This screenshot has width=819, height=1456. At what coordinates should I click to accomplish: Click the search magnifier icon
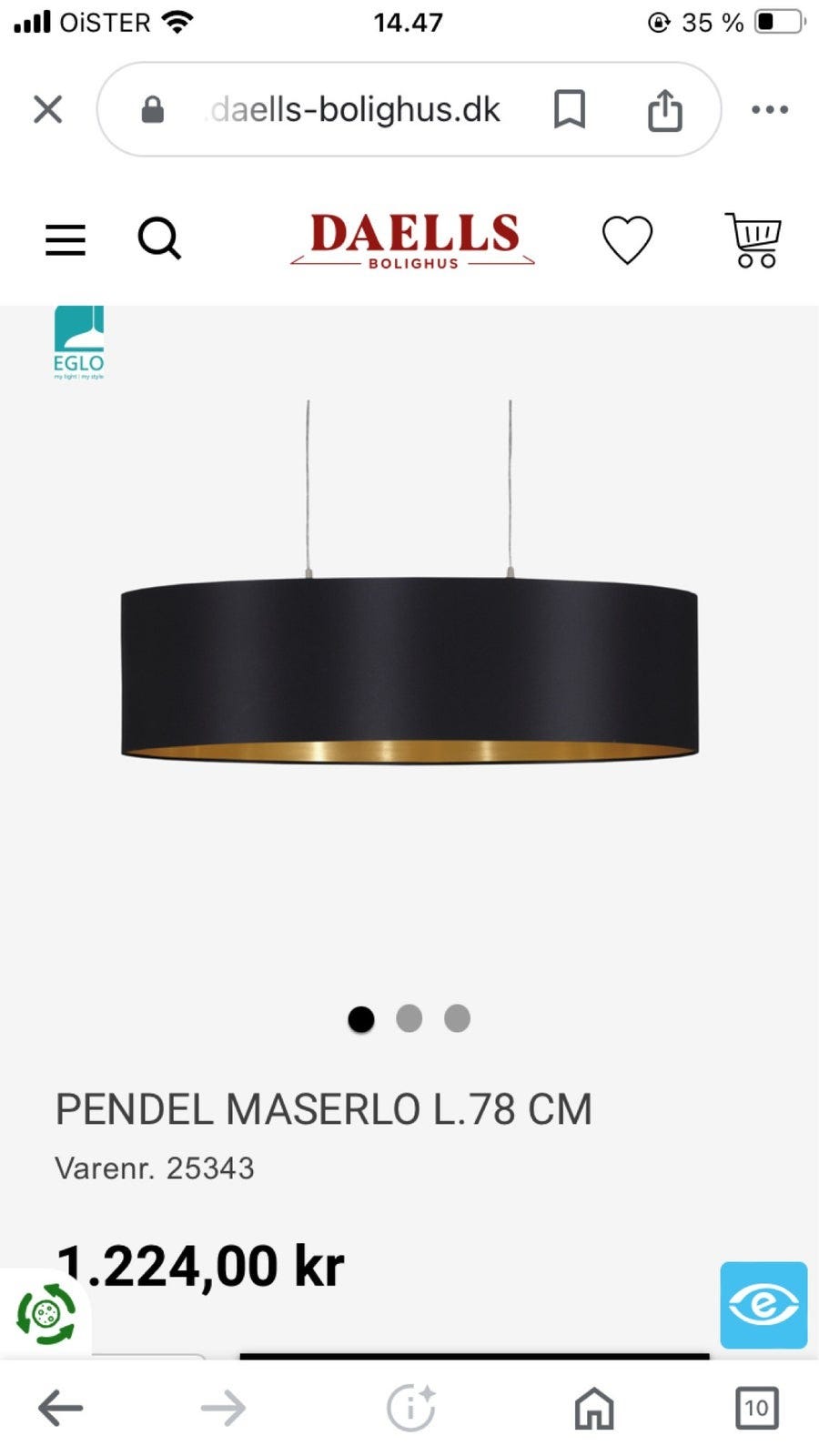(x=159, y=239)
